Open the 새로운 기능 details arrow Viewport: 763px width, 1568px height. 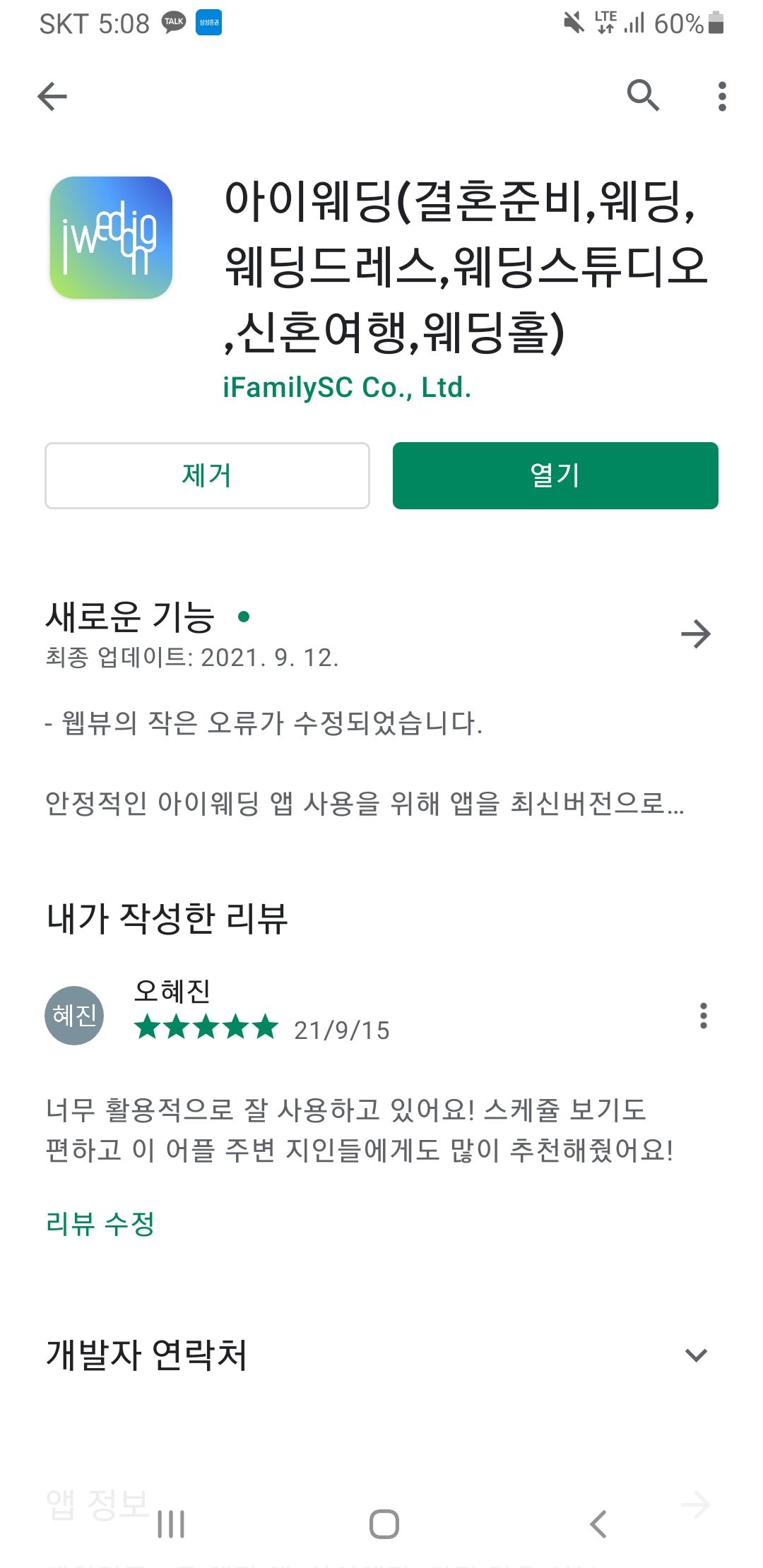(x=695, y=634)
